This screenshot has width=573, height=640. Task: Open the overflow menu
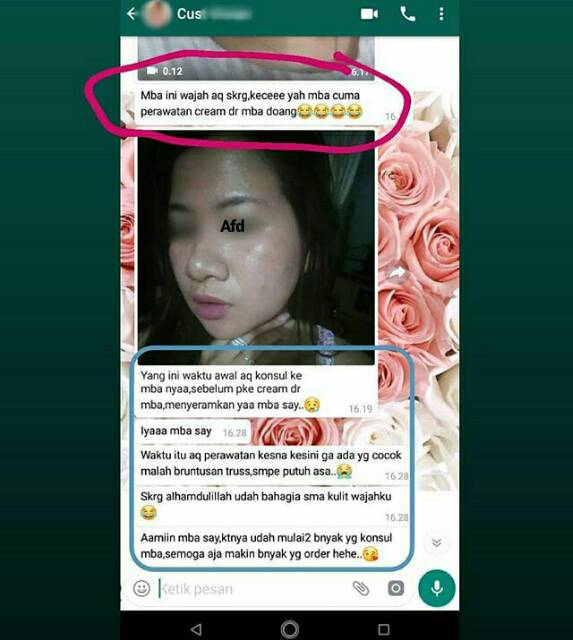coord(441,14)
